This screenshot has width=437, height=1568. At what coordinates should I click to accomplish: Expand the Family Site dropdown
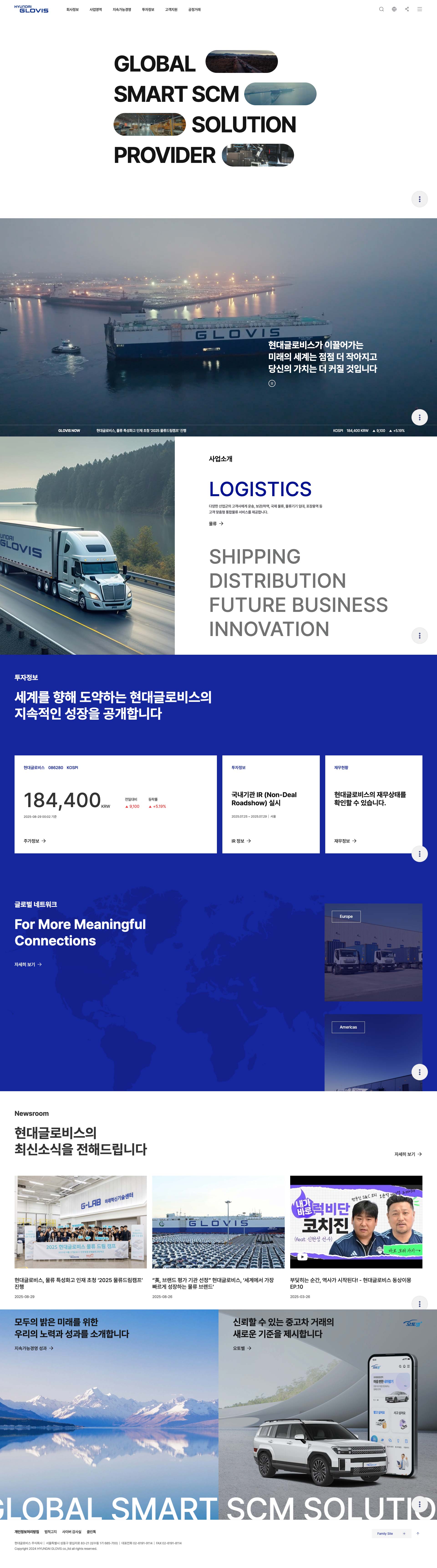point(391,1533)
